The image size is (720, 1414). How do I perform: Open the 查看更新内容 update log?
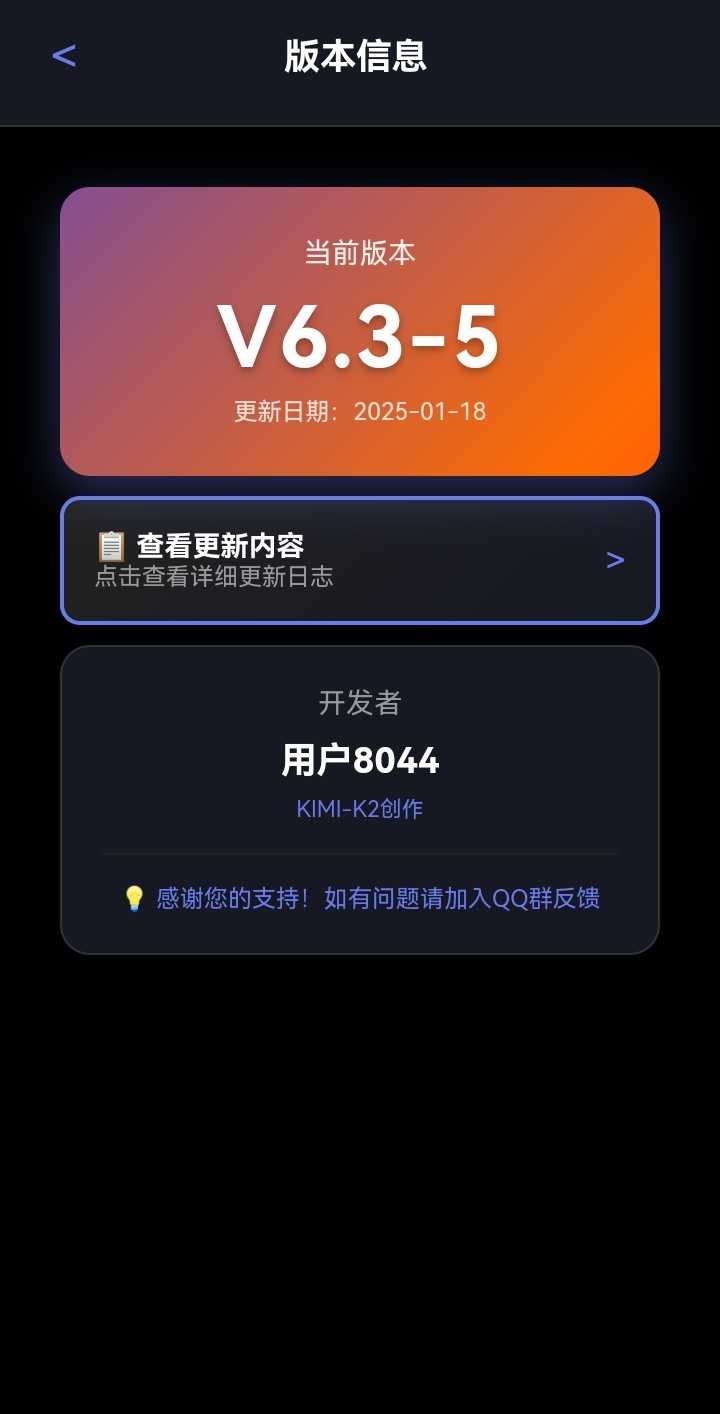pyautogui.click(x=360, y=560)
